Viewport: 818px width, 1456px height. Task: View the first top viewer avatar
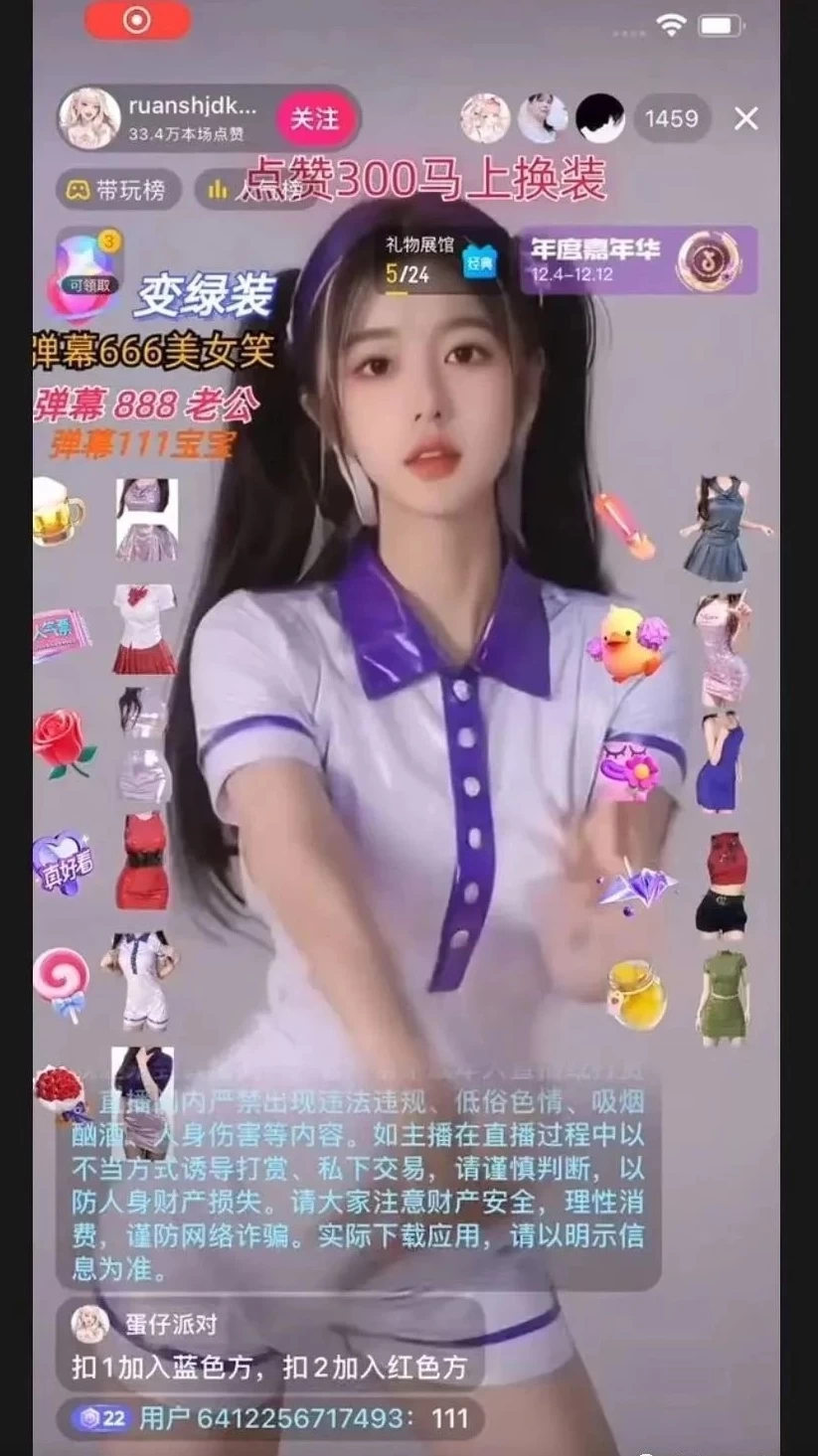coord(485,119)
